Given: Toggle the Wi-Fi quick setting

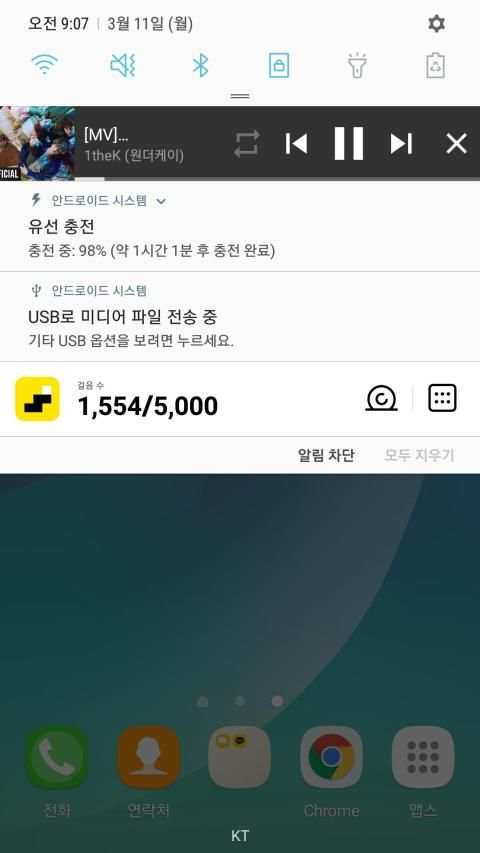Looking at the screenshot, I should pyautogui.click(x=45, y=65).
